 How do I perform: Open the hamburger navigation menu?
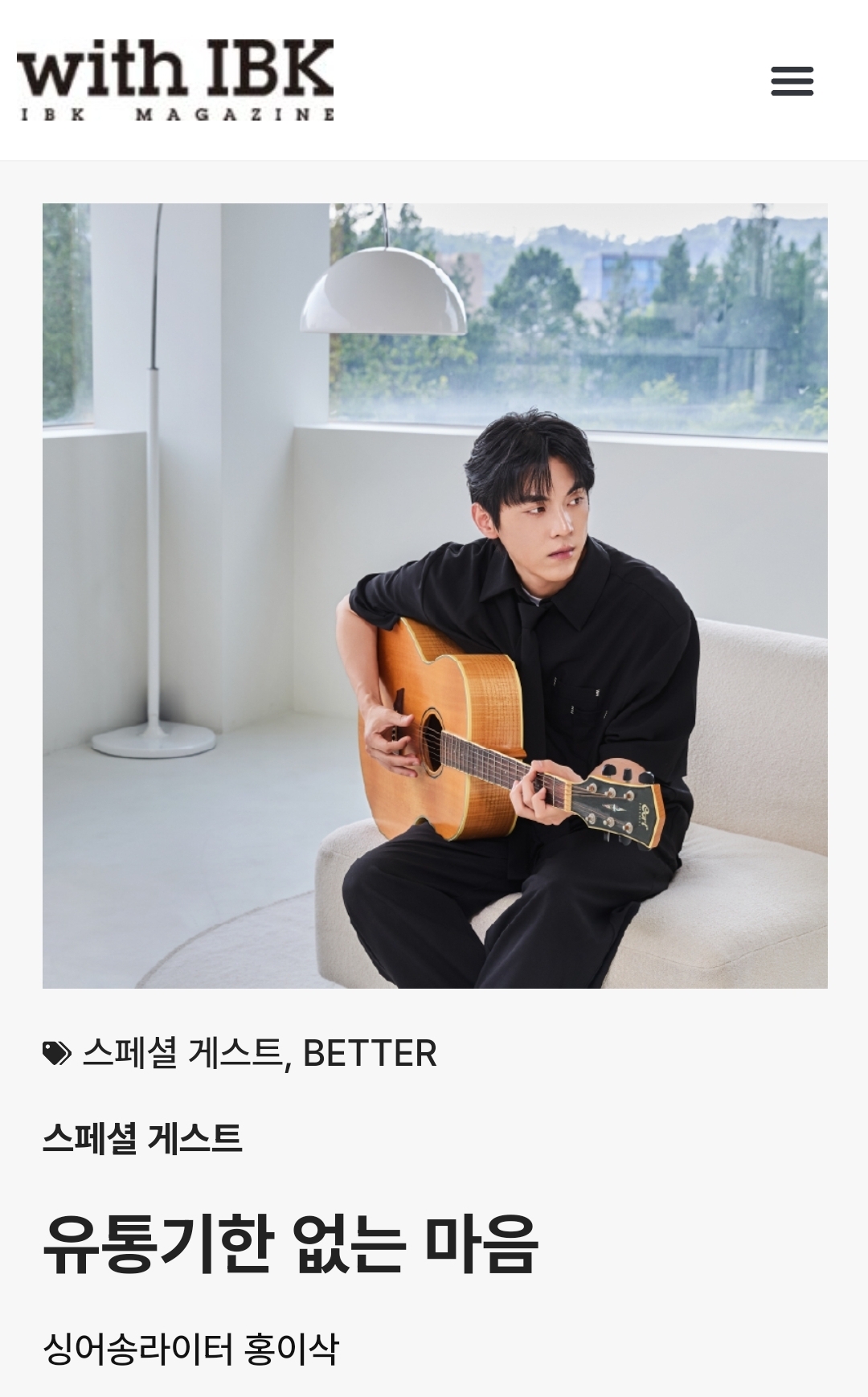[792, 81]
